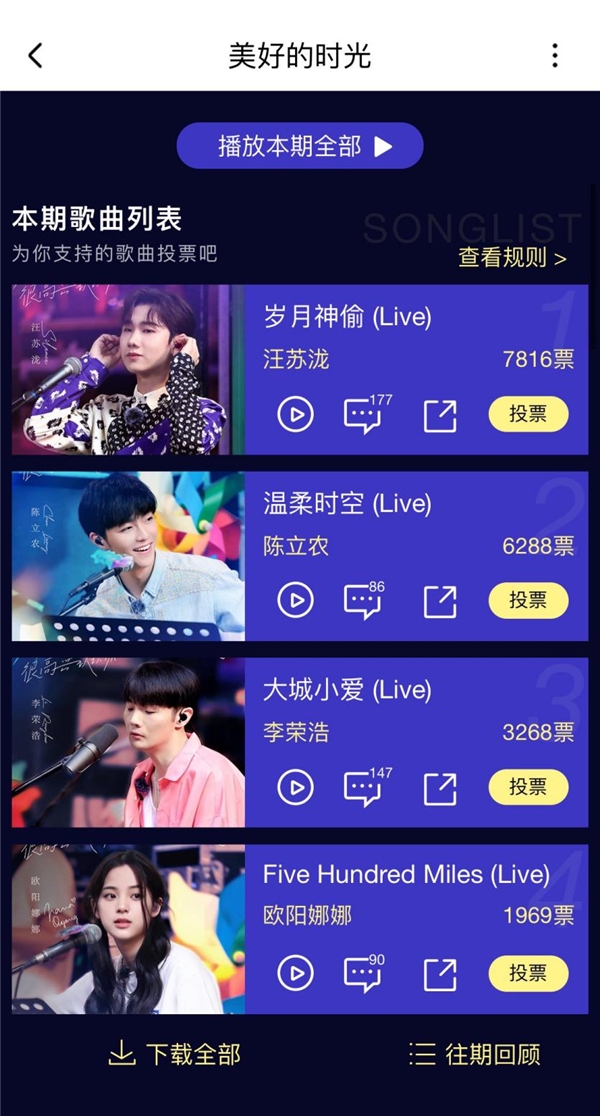This screenshot has width=600, height=1116.
Task: Tap 下载全部 to download all songs
Action: point(175,1054)
